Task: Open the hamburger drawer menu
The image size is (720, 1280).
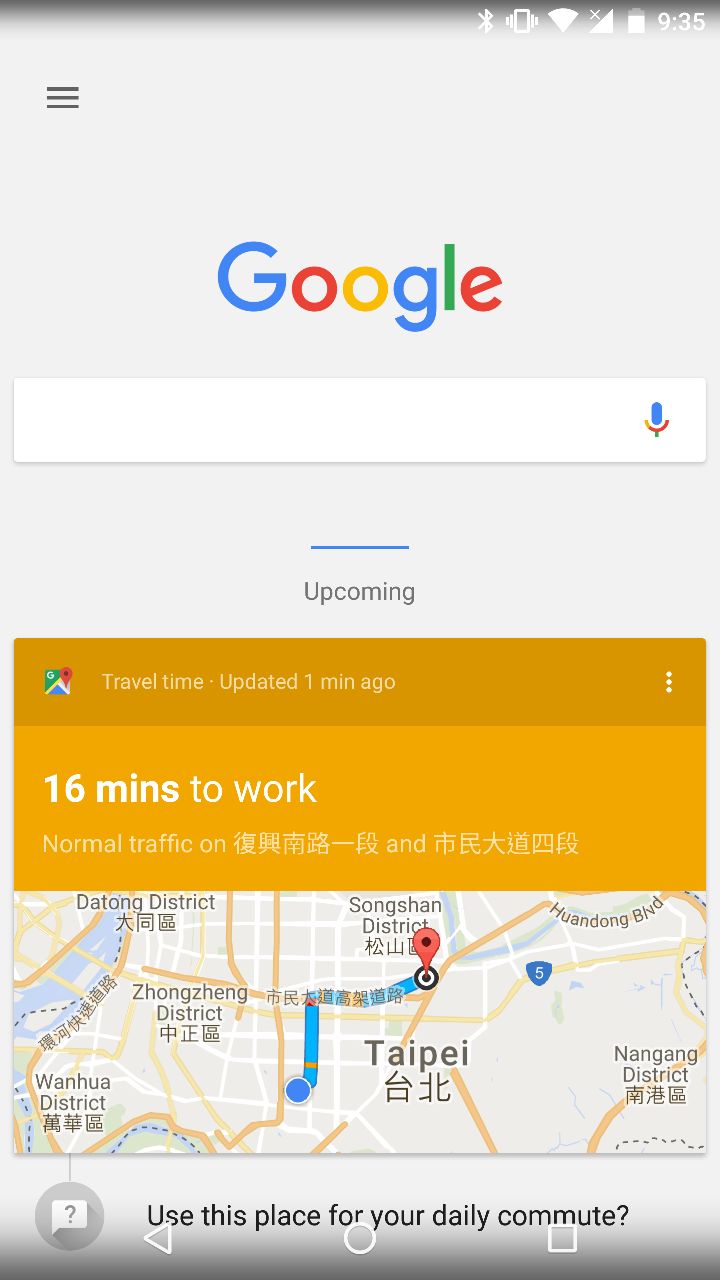Action: point(62,97)
